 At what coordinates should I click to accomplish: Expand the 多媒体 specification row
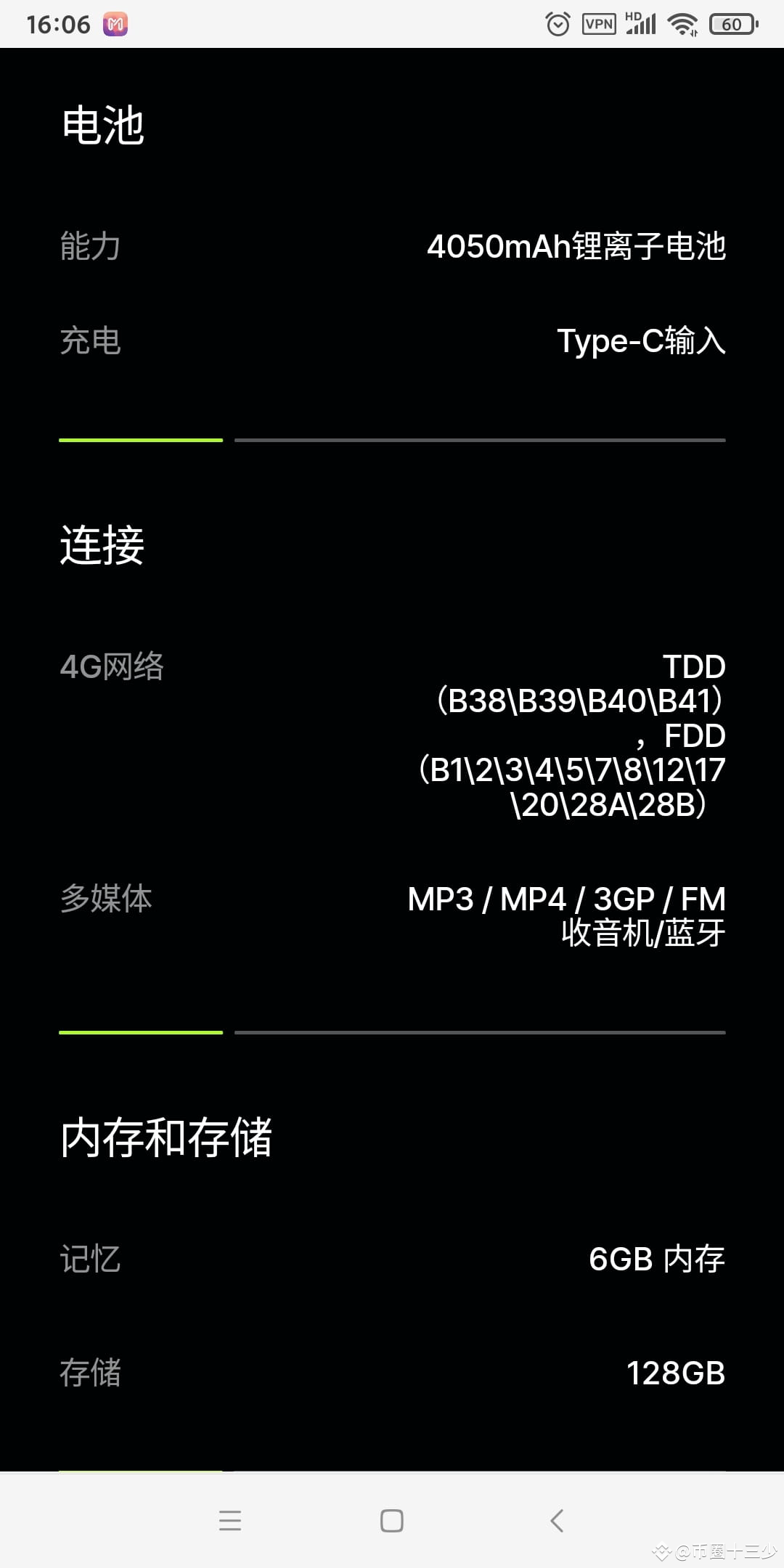pyautogui.click(x=392, y=915)
